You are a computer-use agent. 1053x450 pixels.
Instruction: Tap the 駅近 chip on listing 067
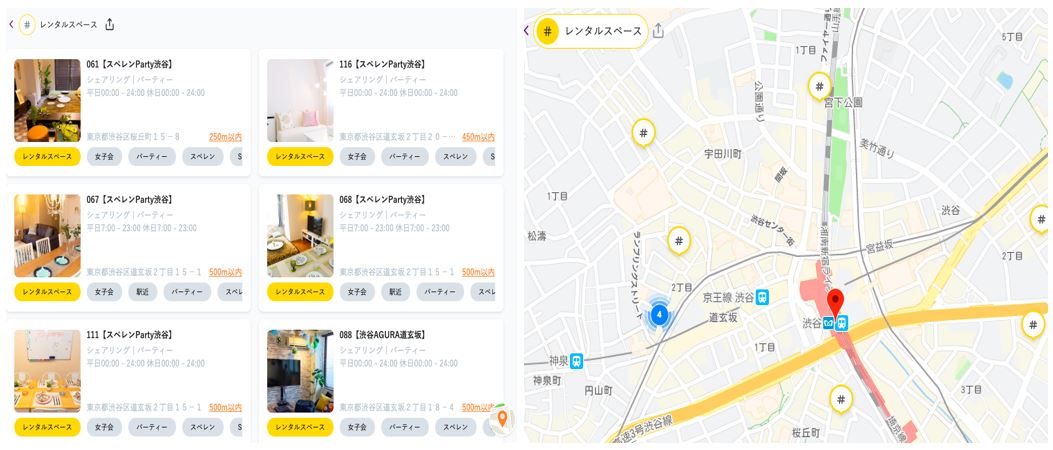[x=140, y=292]
